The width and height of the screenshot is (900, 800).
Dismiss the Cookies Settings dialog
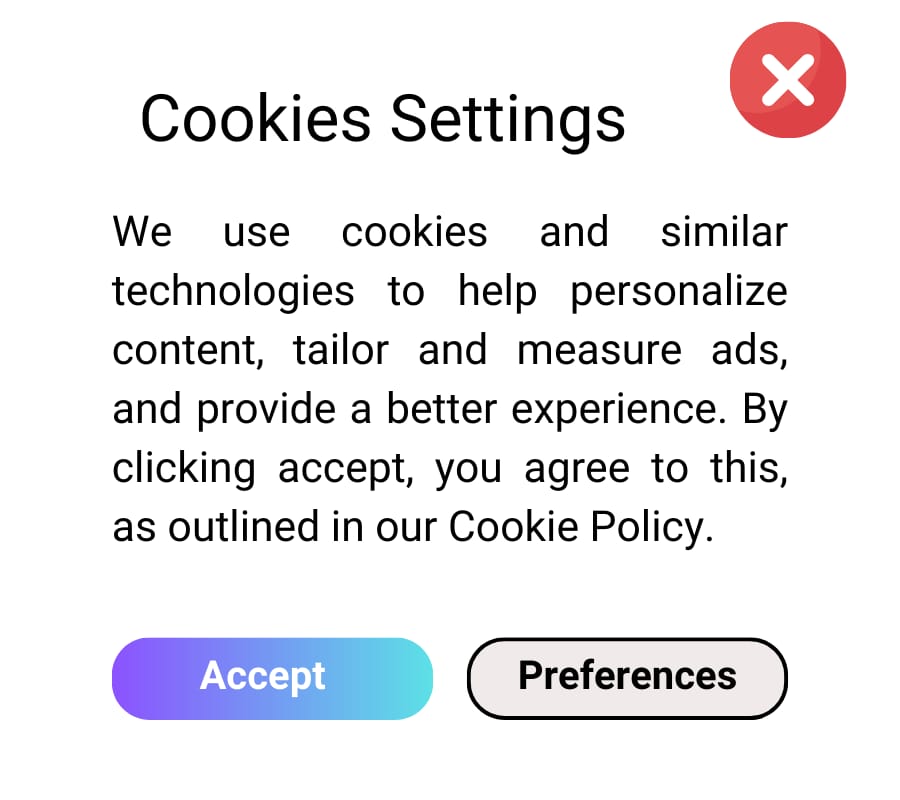click(788, 80)
